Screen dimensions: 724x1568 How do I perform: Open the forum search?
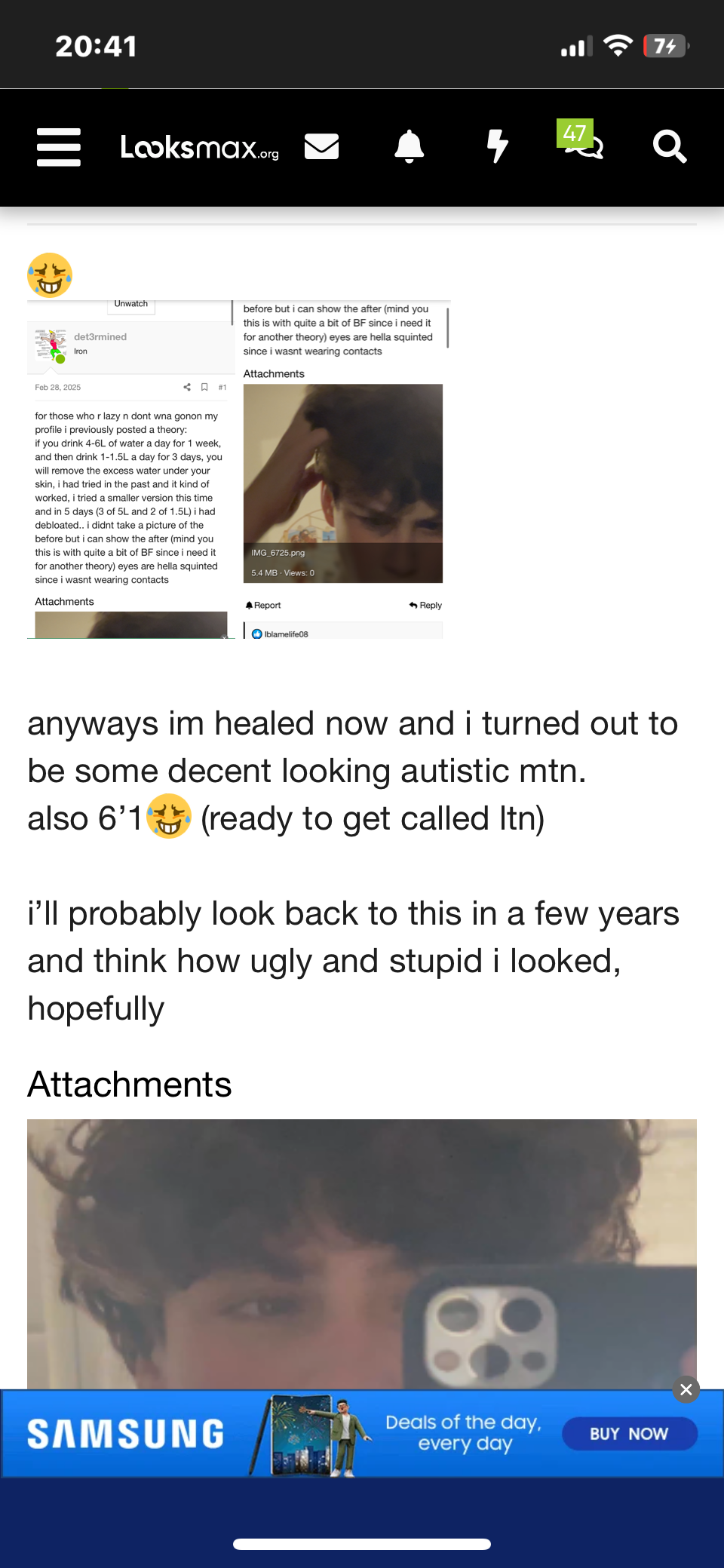(669, 146)
